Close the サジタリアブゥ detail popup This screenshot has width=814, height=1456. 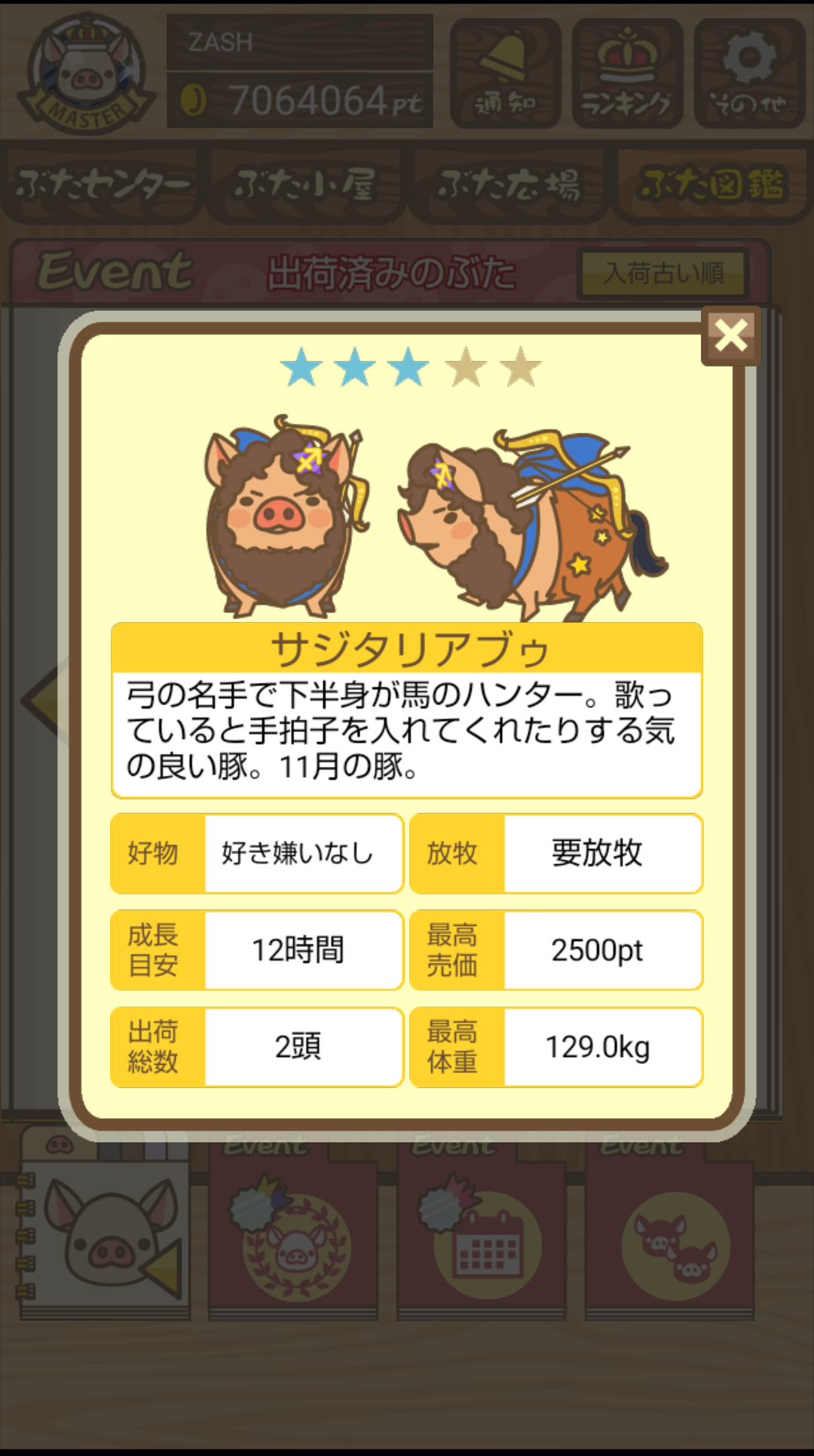[730, 336]
